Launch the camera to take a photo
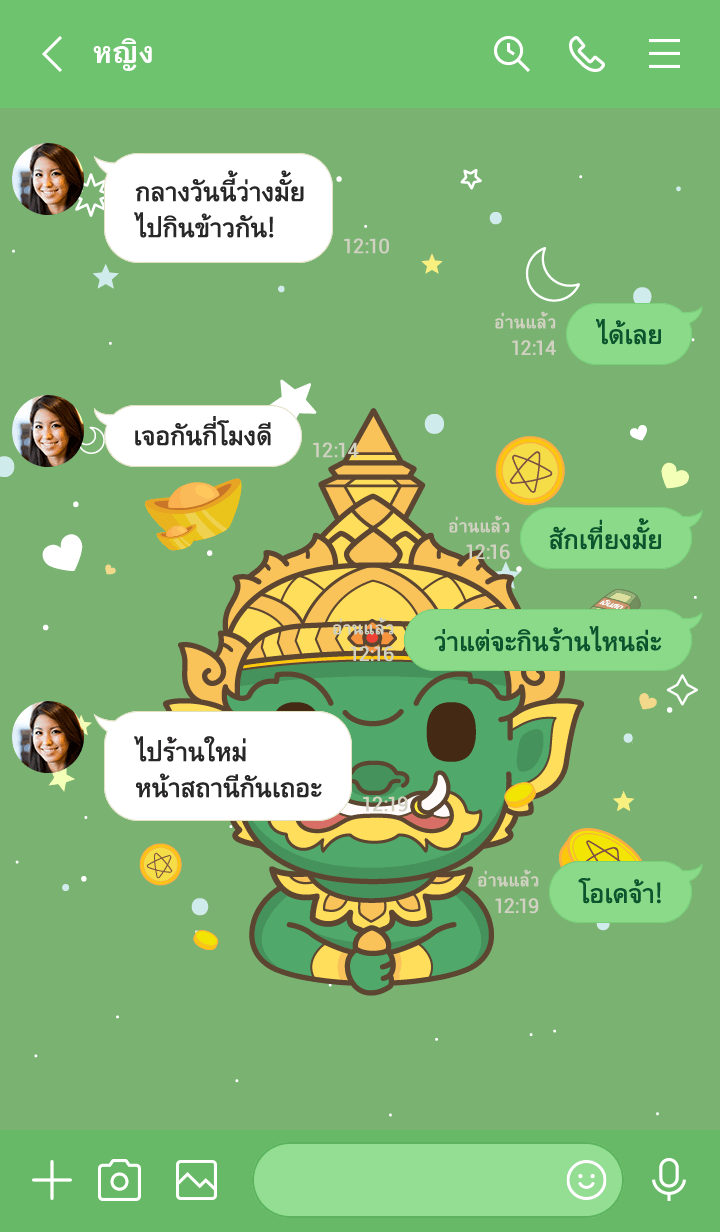This screenshot has height=1232, width=720. pos(120,1180)
